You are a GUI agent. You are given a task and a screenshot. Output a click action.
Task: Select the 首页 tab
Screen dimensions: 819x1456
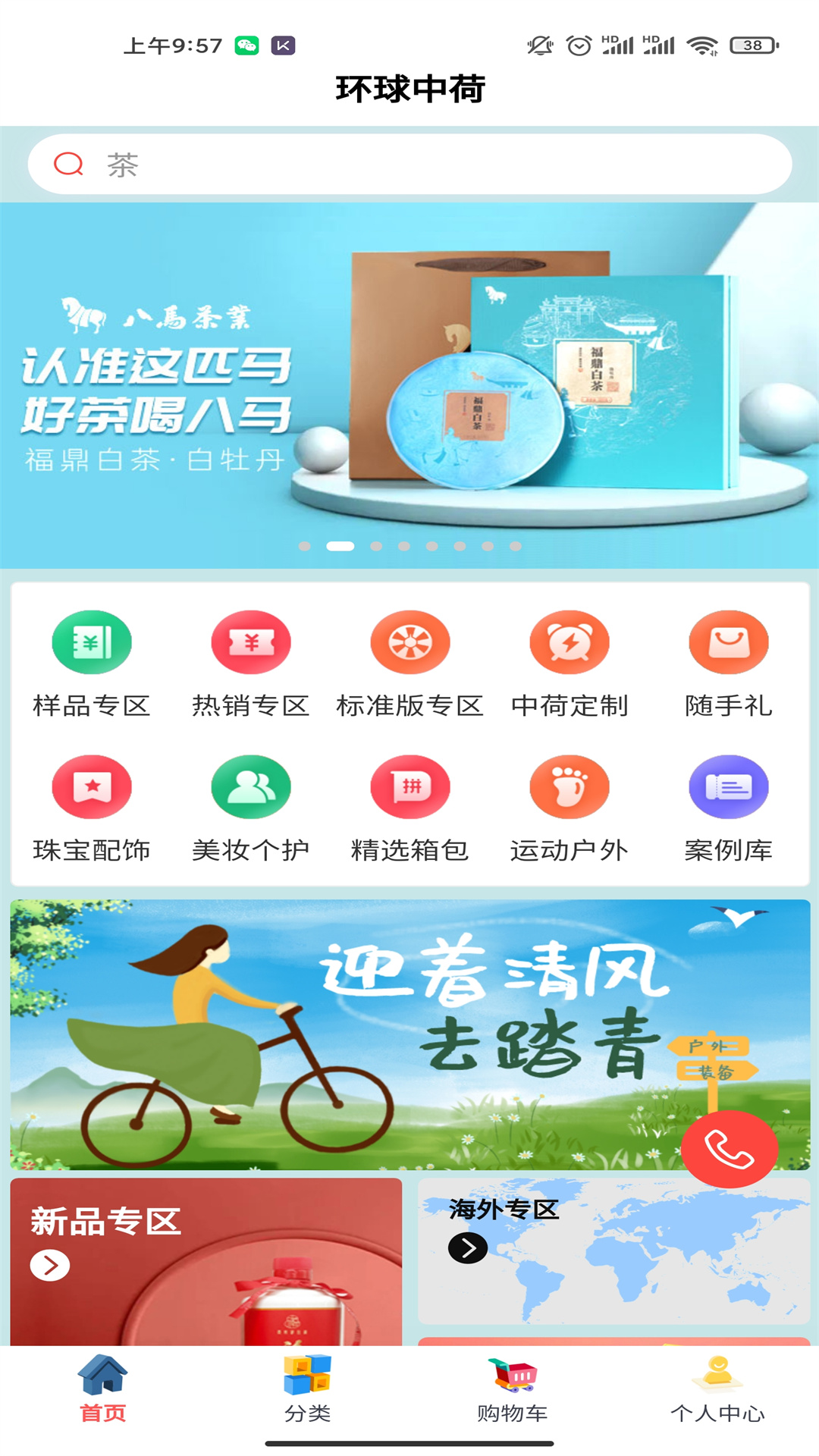tap(102, 1389)
